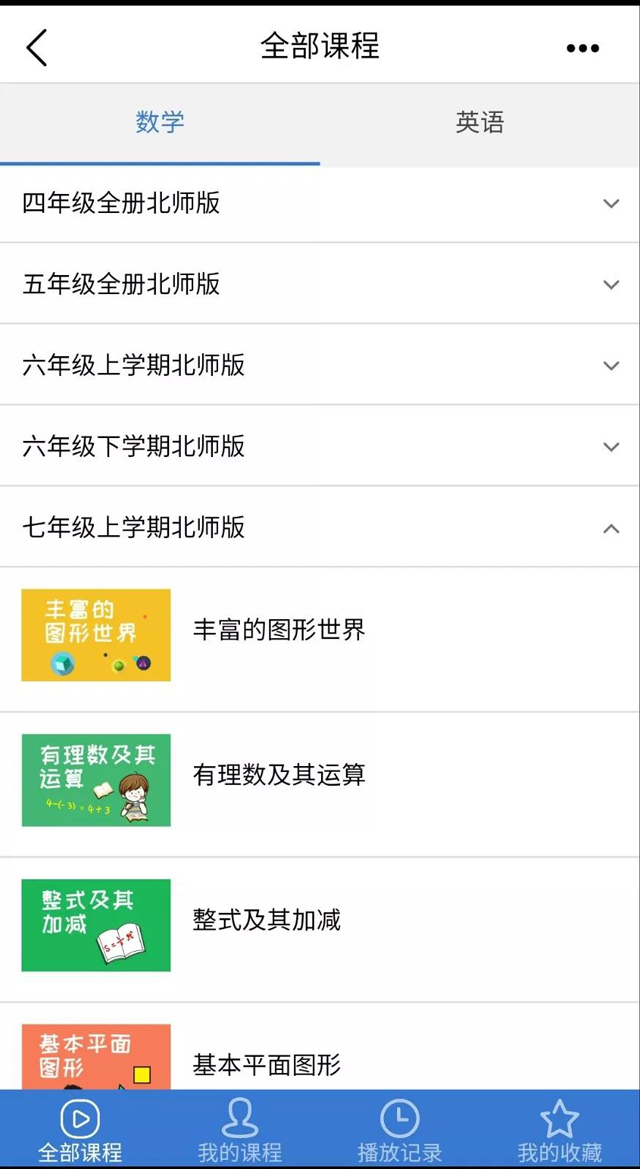The width and height of the screenshot is (640, 1169).
Task: Collapse 七年级上学期北师版 section
Action: tap(320, 528)
